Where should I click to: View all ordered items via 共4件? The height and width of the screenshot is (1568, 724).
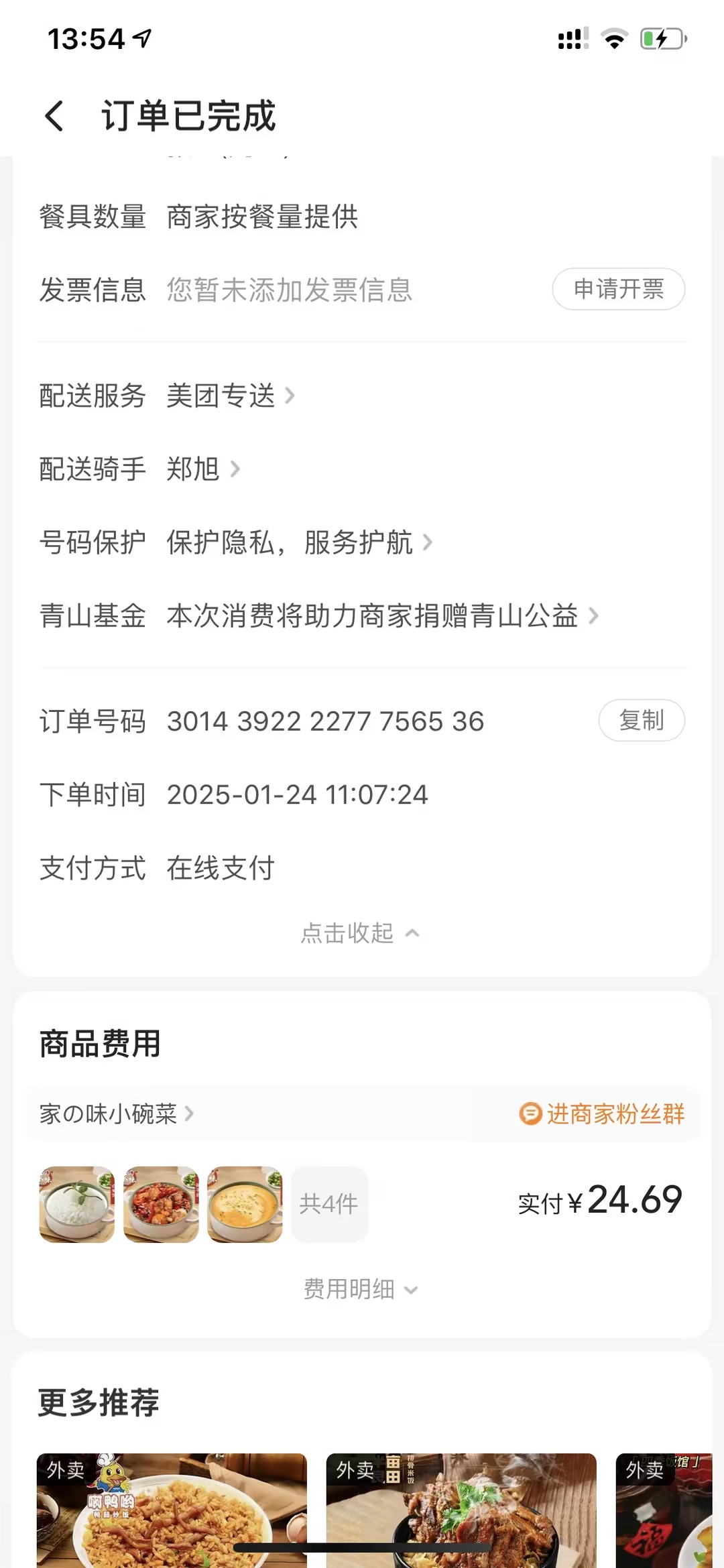[328, 1204]
